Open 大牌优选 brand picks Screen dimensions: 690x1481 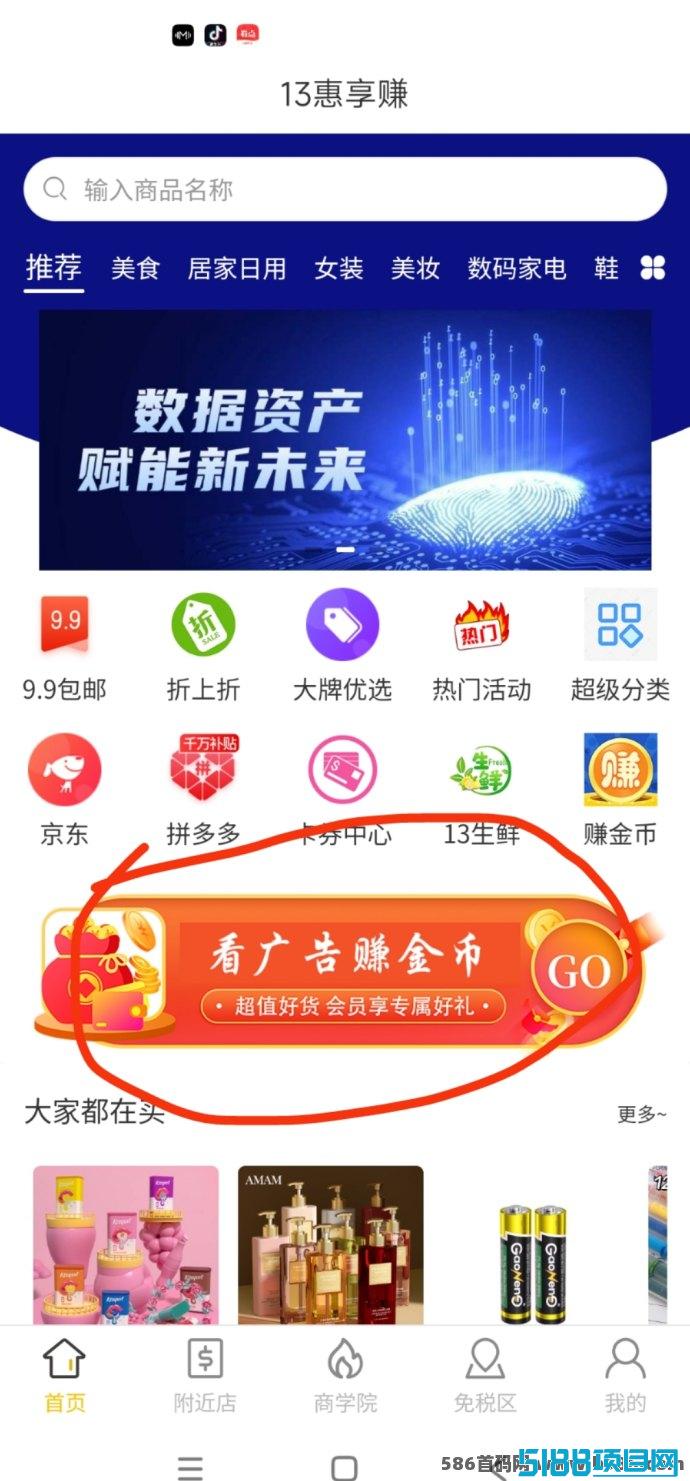(x=342, y=647)
